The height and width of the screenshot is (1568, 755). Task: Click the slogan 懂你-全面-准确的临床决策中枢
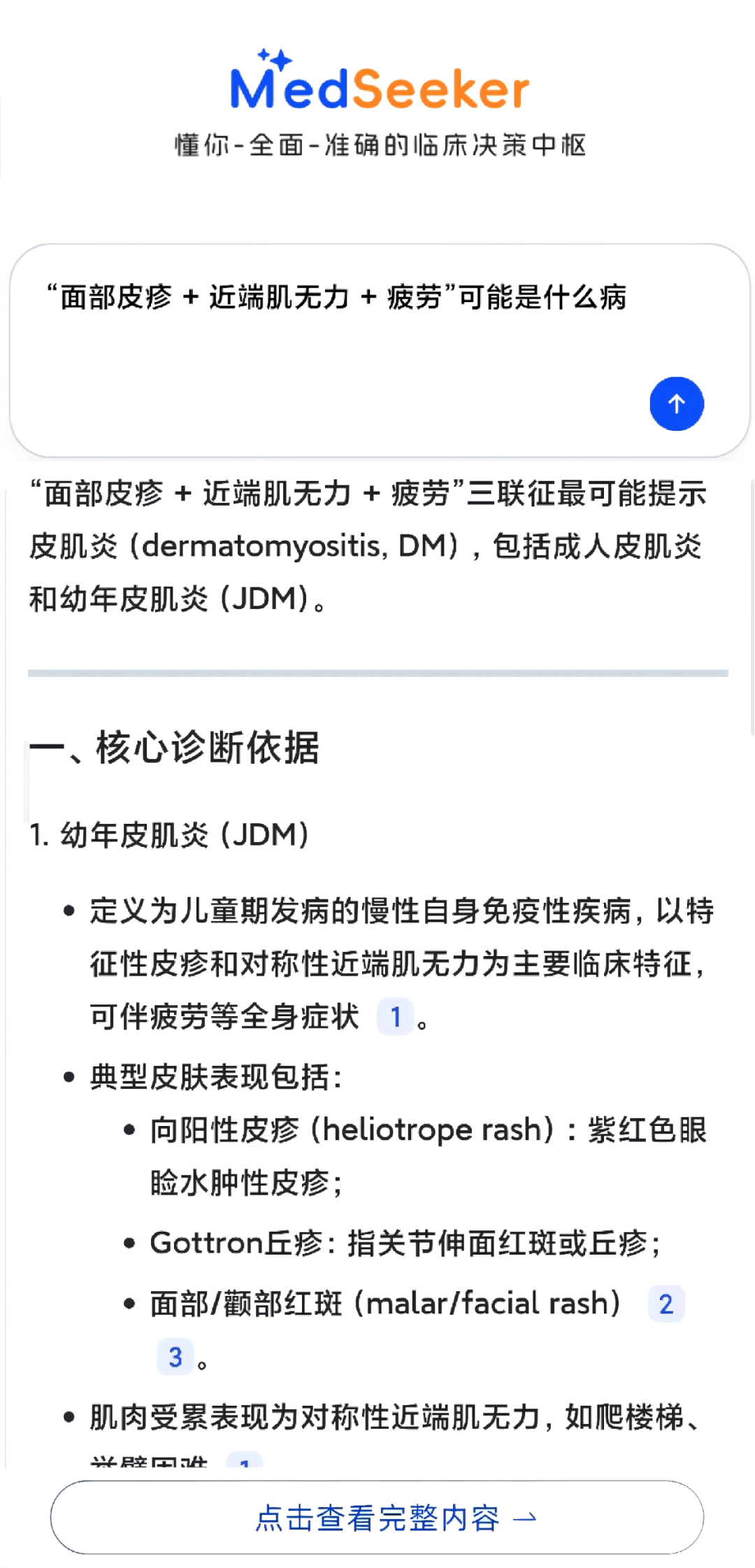tap(377, 145)
